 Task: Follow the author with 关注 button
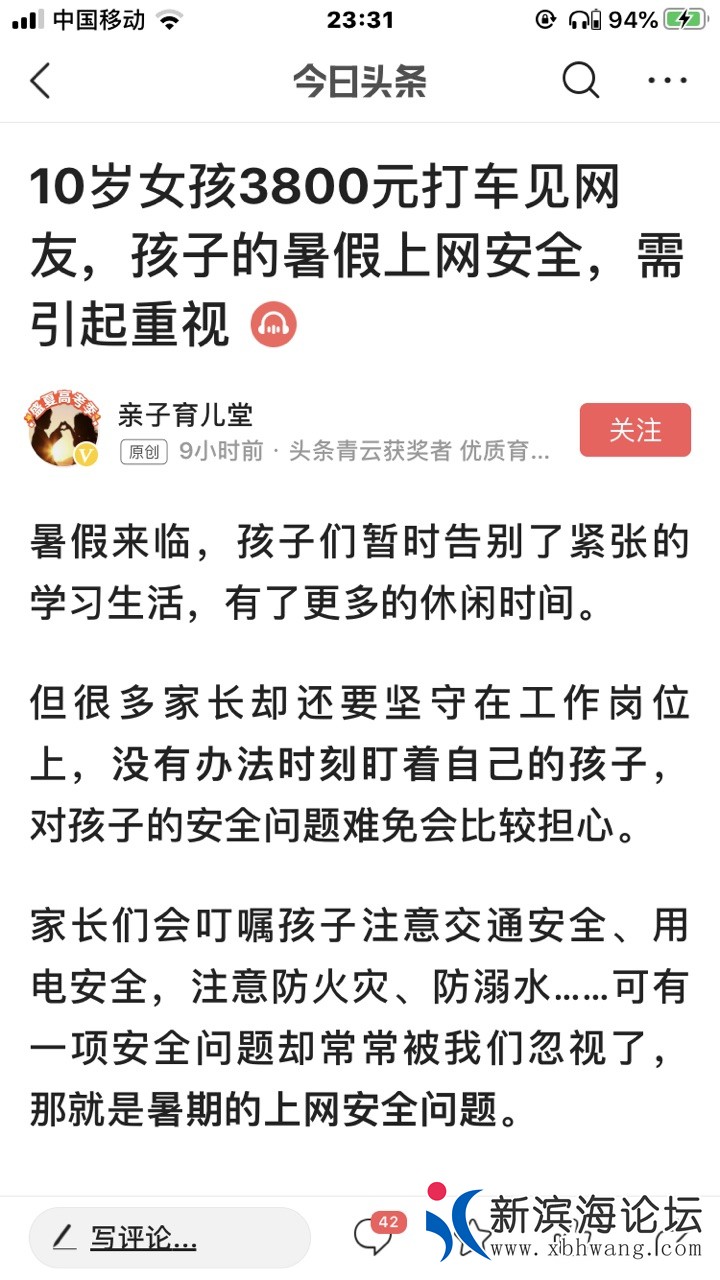point(635,430)
